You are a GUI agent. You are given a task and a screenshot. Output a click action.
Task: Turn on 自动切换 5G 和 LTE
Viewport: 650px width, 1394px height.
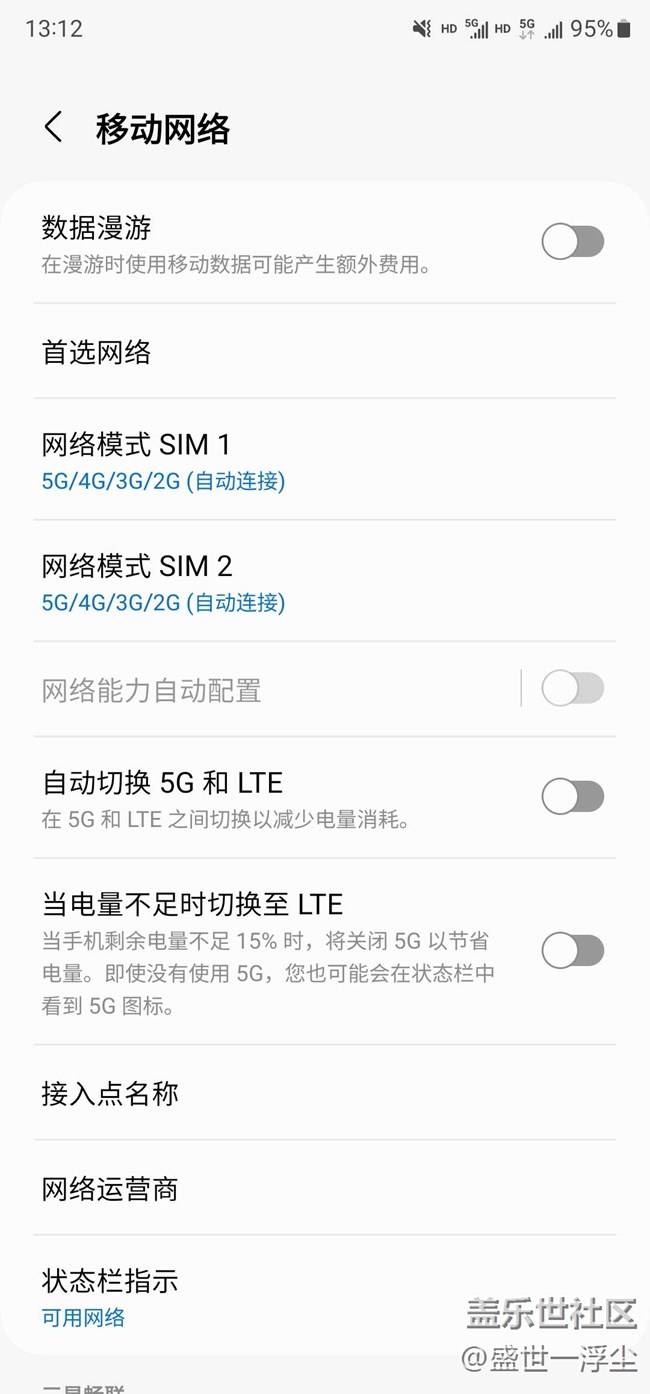(x=573, y=797)
